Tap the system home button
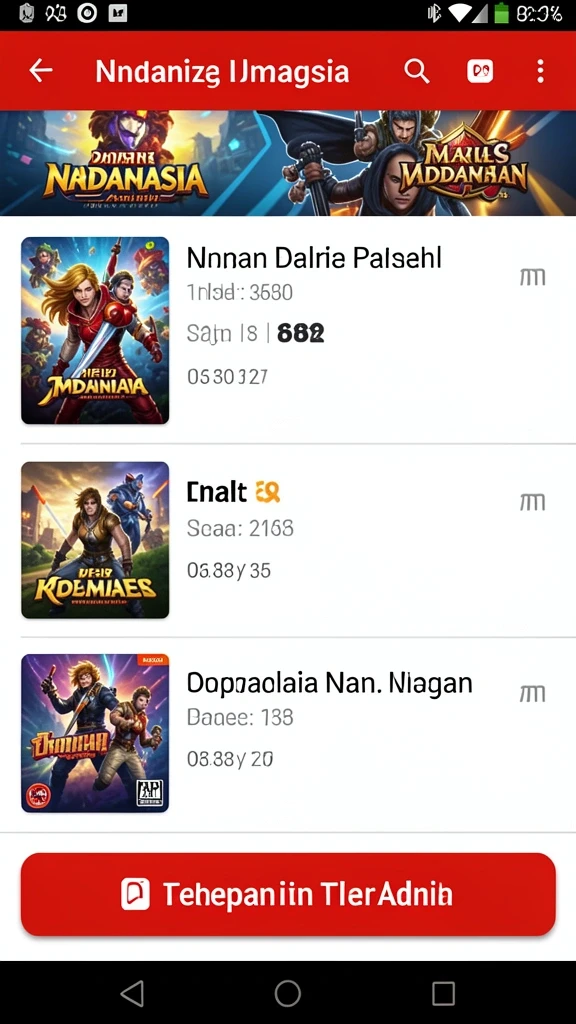 click(x=287, y=993)
